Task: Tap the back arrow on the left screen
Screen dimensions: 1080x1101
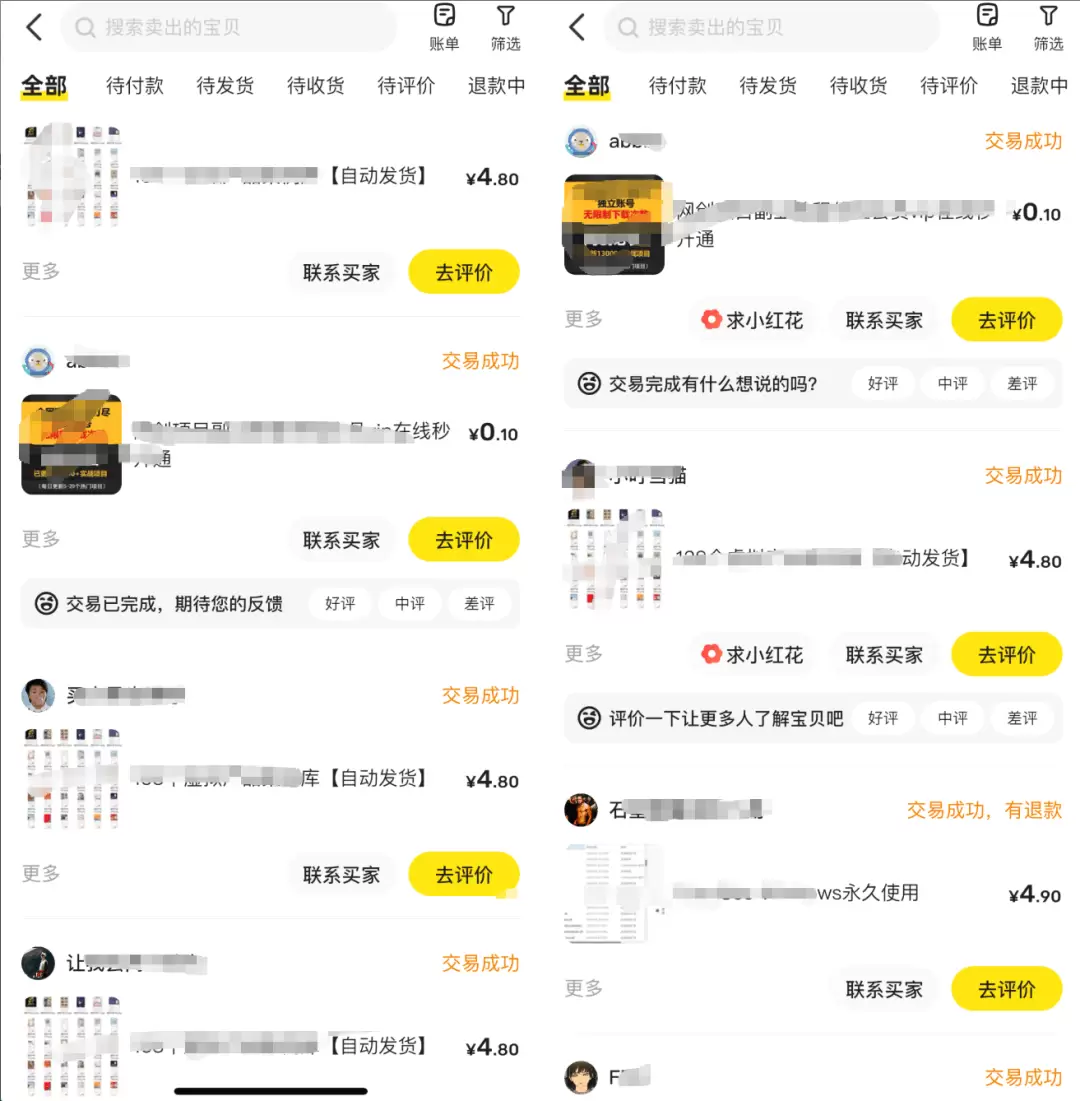Action: [x=33, y=27]
